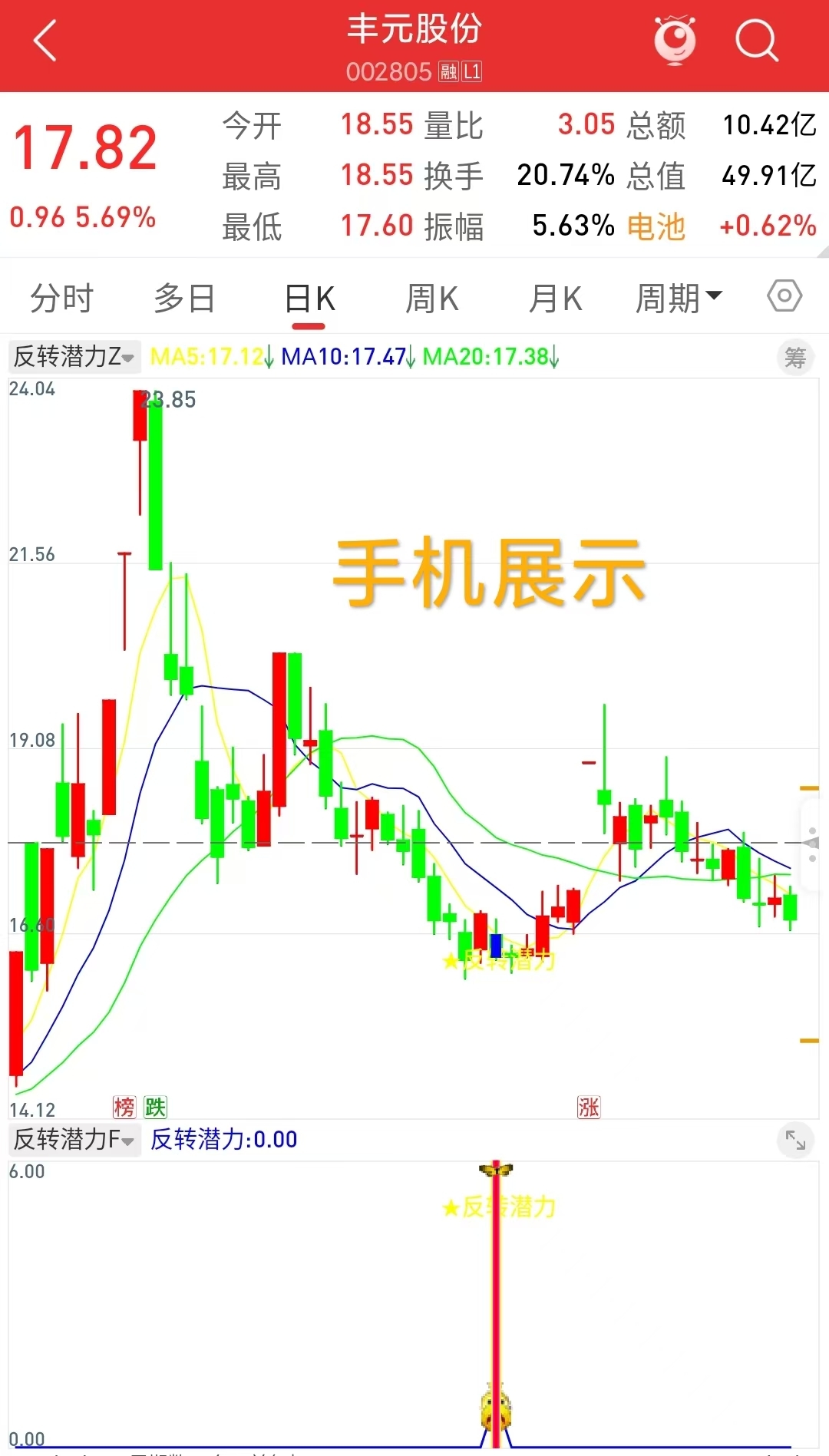Expand the side panel handle on chart edge

[813, 843]
